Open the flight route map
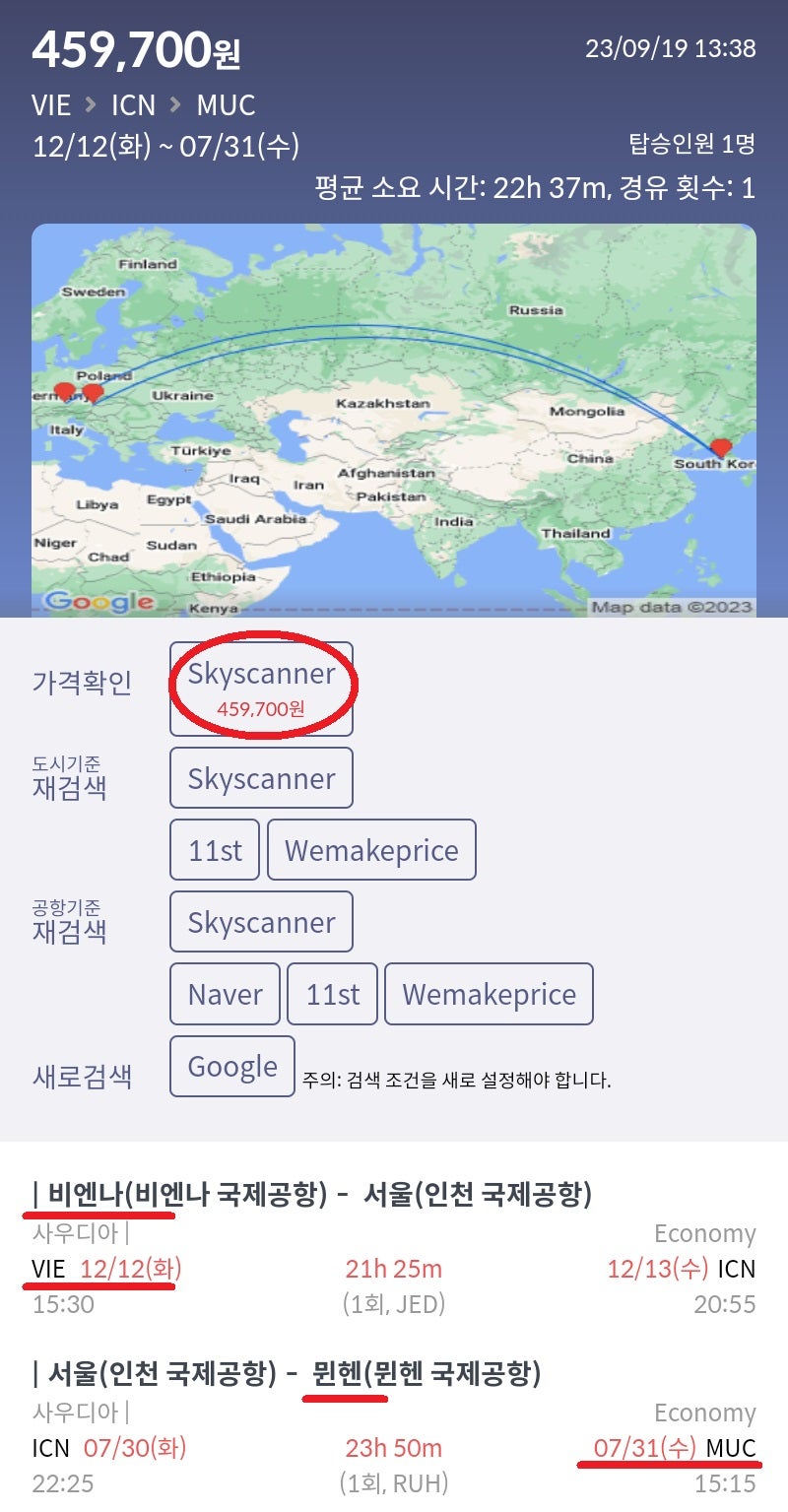The image size is (788, 1512). 394,421
